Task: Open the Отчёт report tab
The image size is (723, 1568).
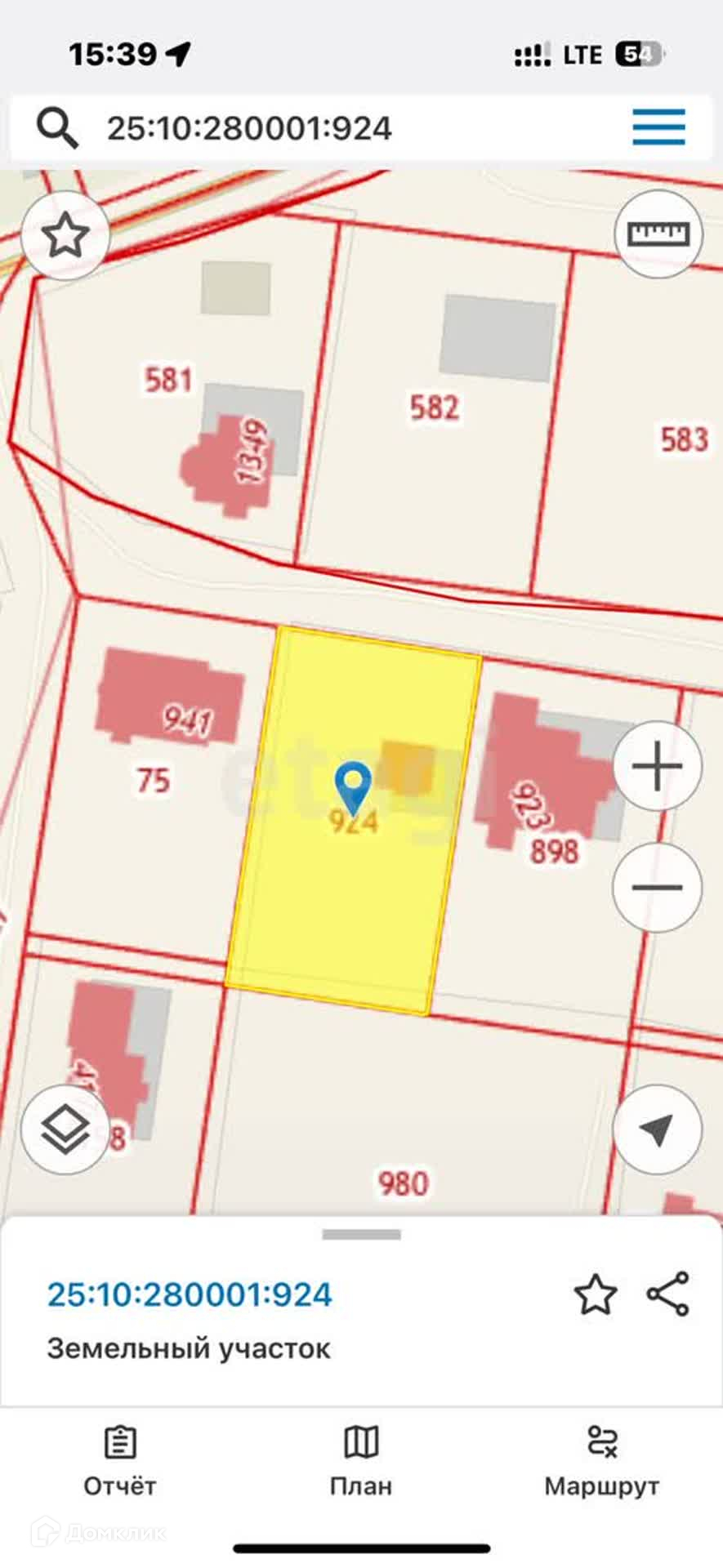Action: [x=119, y=1462]
